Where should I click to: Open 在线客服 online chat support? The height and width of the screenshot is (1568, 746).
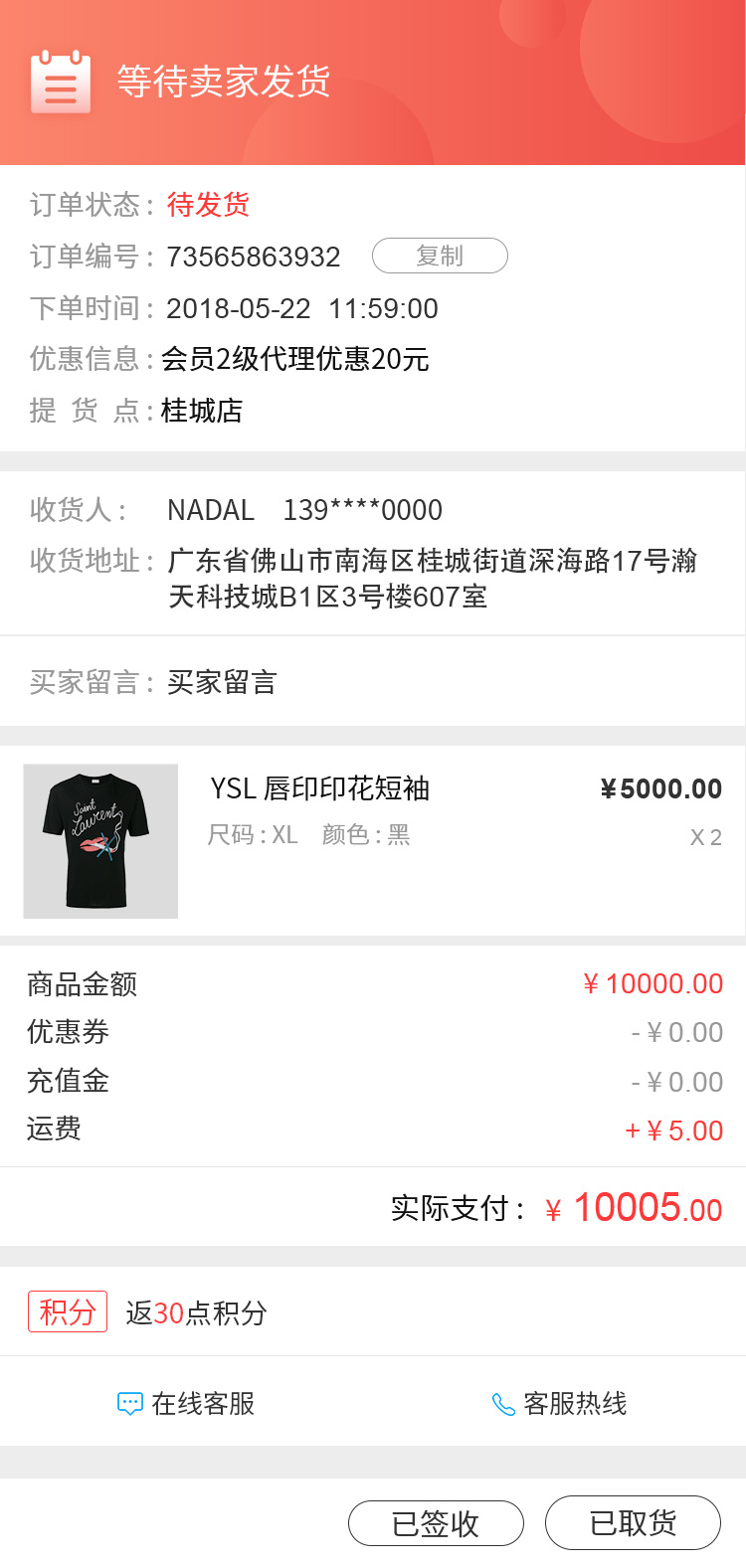[187, 1403]
